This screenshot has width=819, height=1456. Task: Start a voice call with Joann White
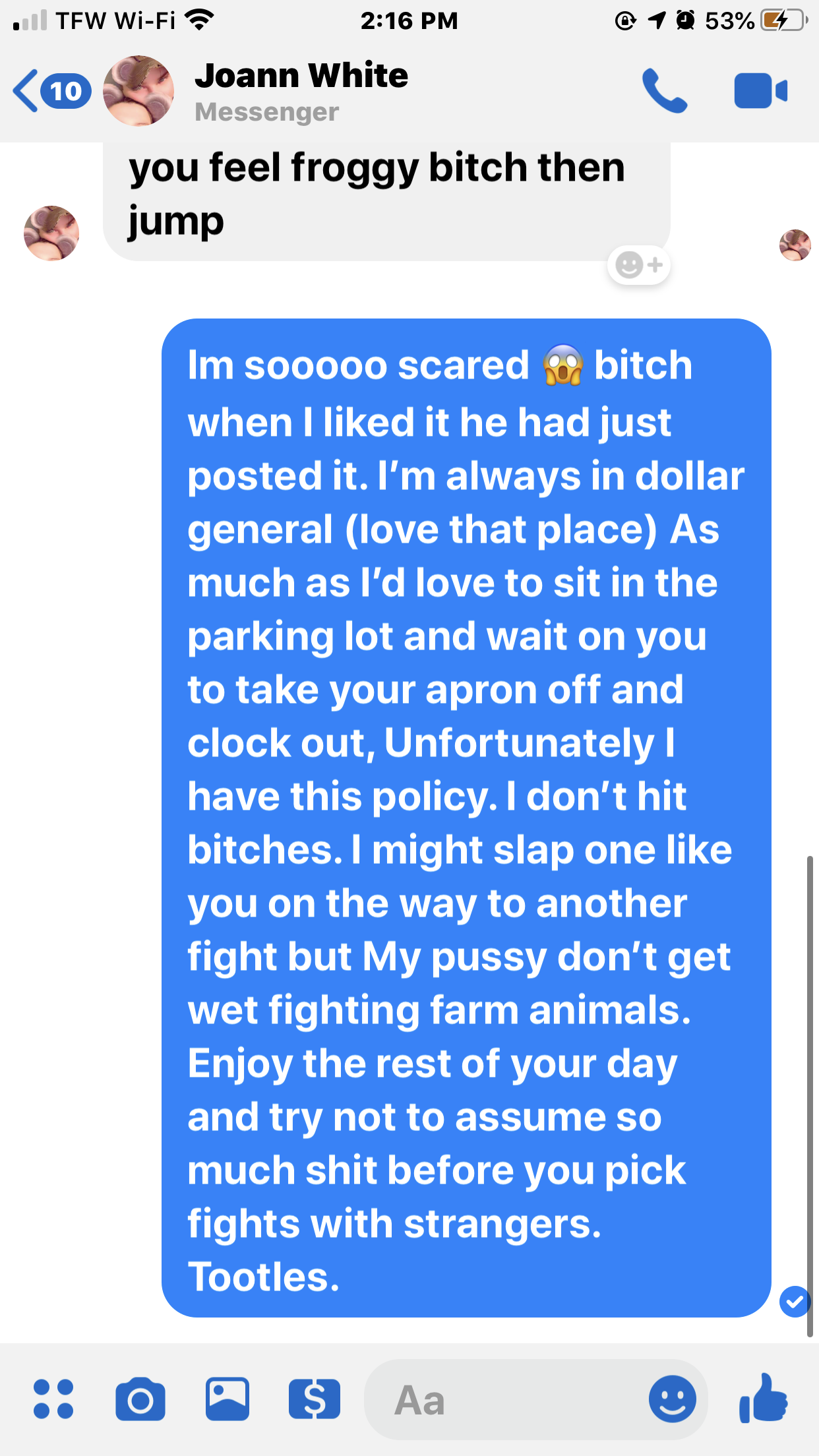tap(665, 91)
